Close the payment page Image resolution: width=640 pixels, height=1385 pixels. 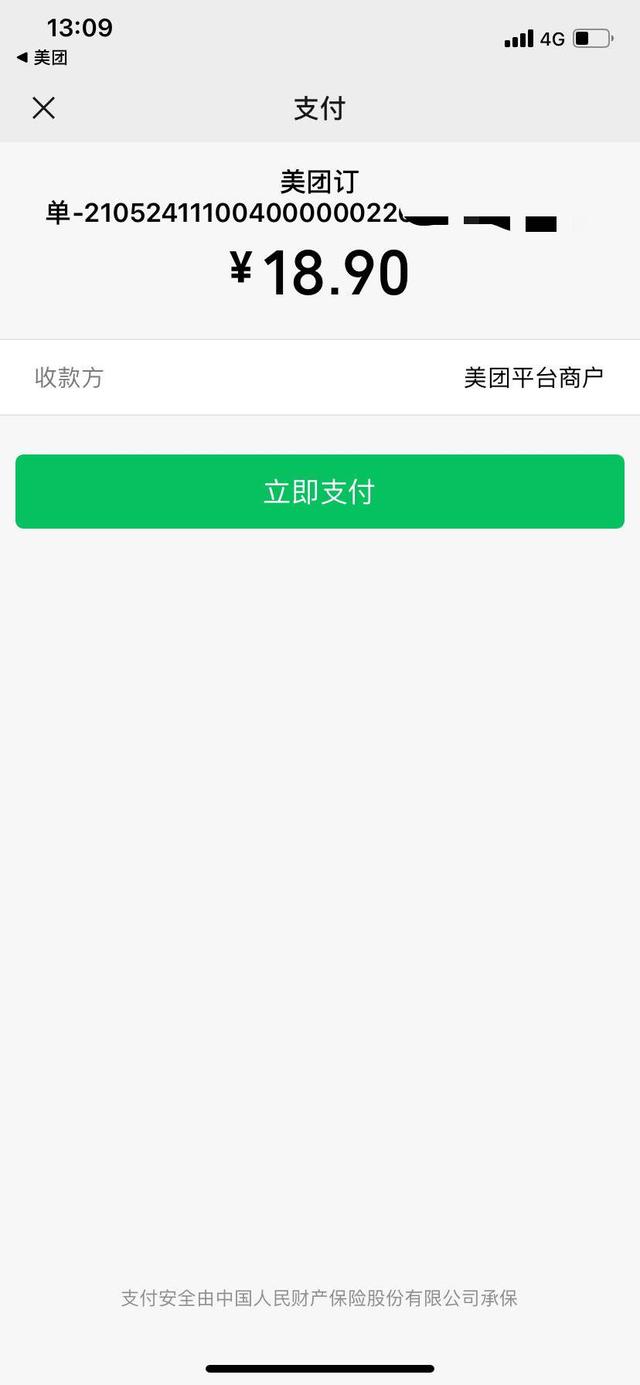(44, 108)
